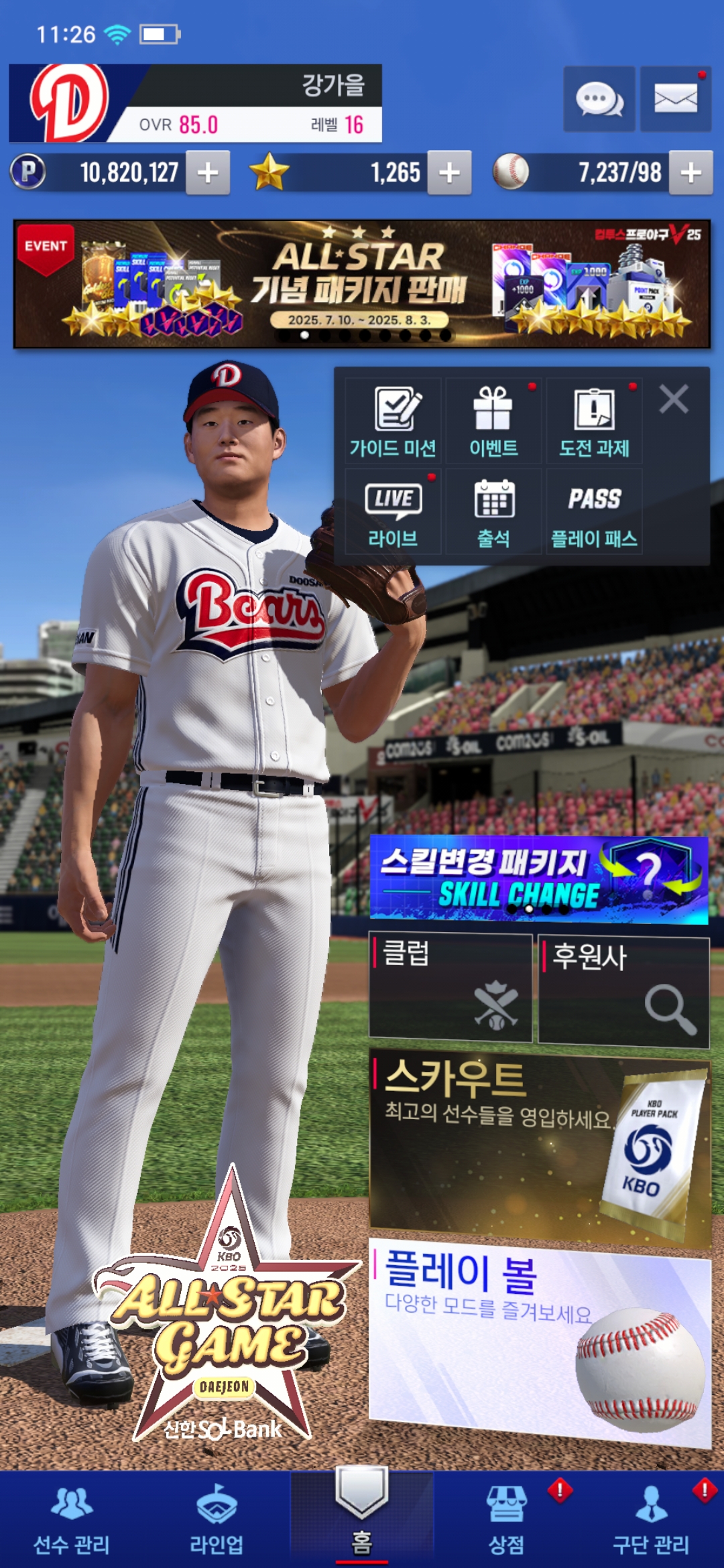The image size is (724, 1568).
Task: Open 스카우트 to recruit players
Action: pyautogui.click(x=540, y=1147)
